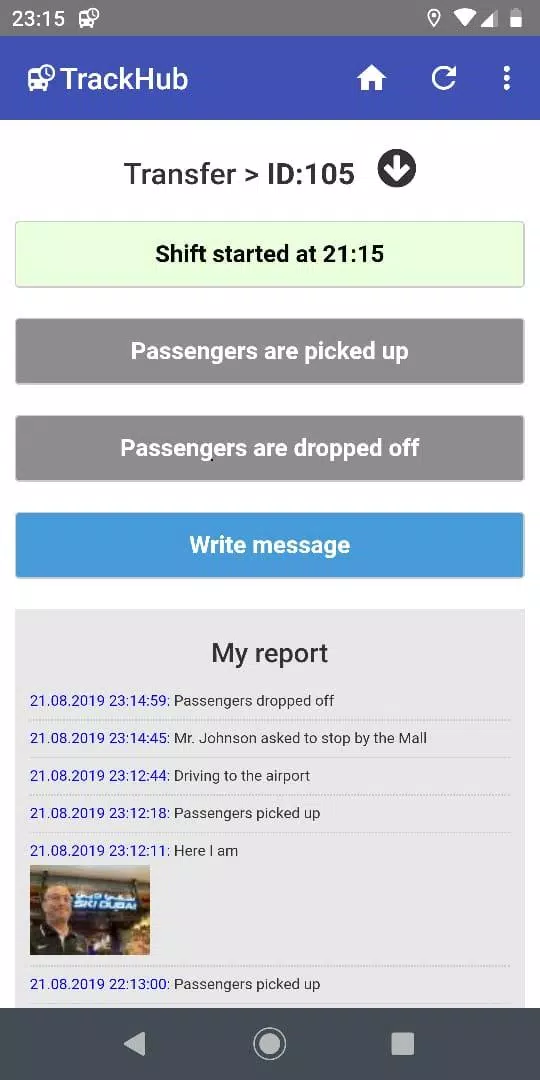Go to the TrackHub home screen
This screenshot has height=1080, width=540.
tap(371, 79)
